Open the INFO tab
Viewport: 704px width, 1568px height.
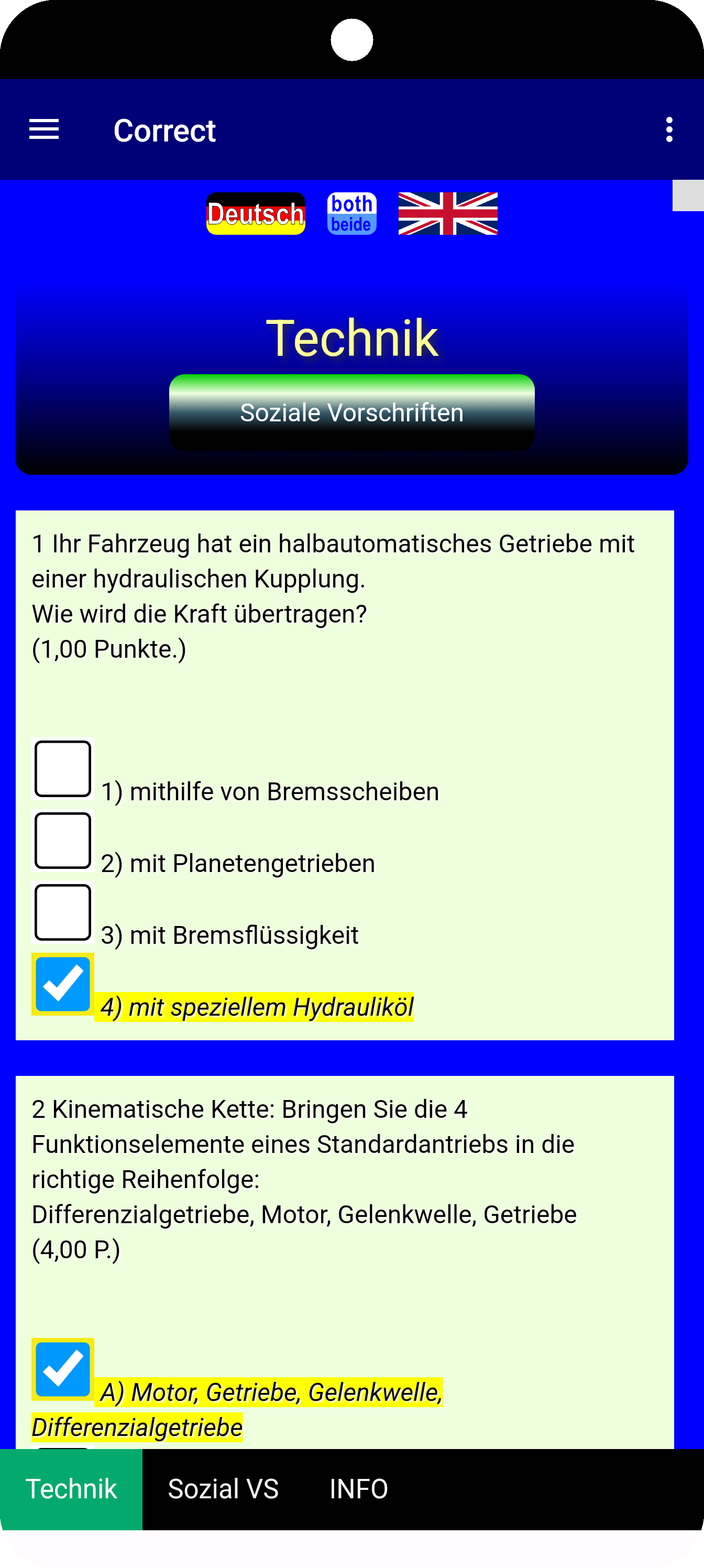coord(358,1489)
